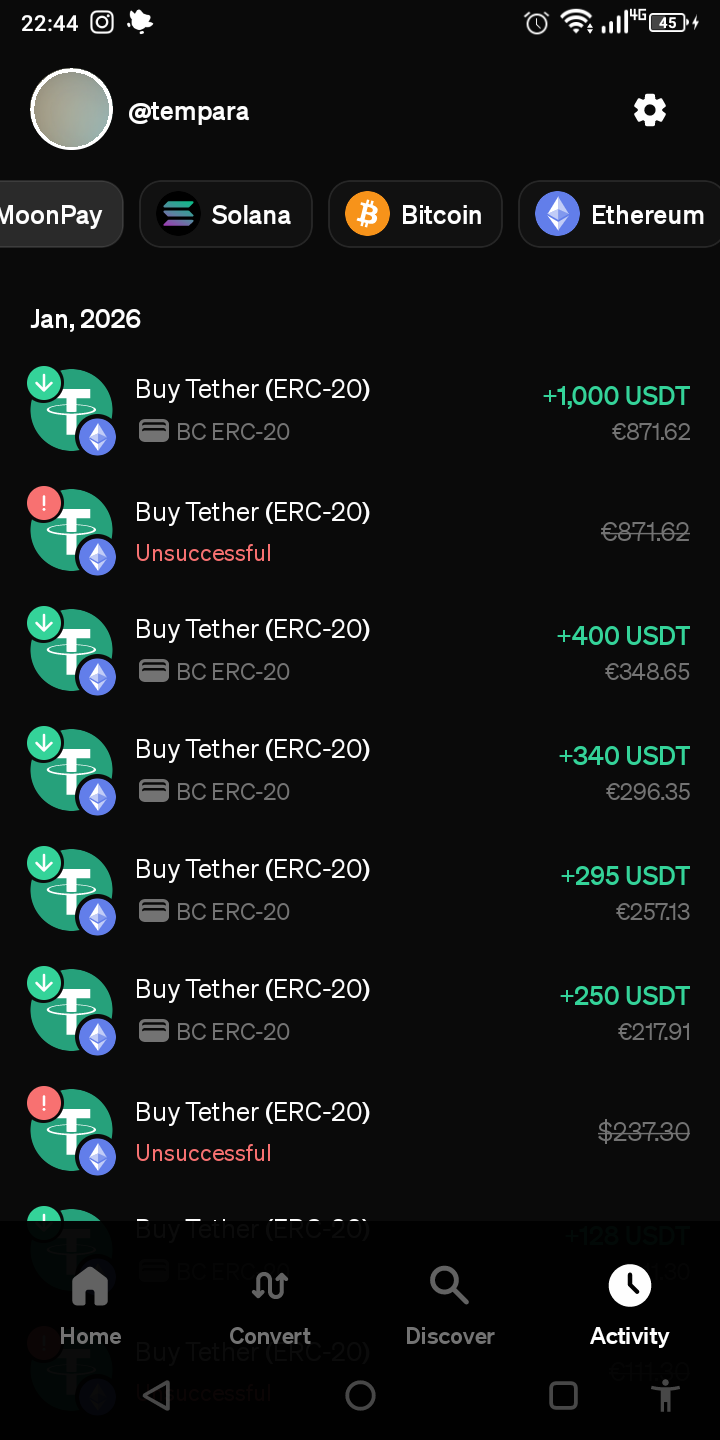The image size is (720, 1440).
Task: Open the +295 USDT transaction
Action: click(360, 890)
